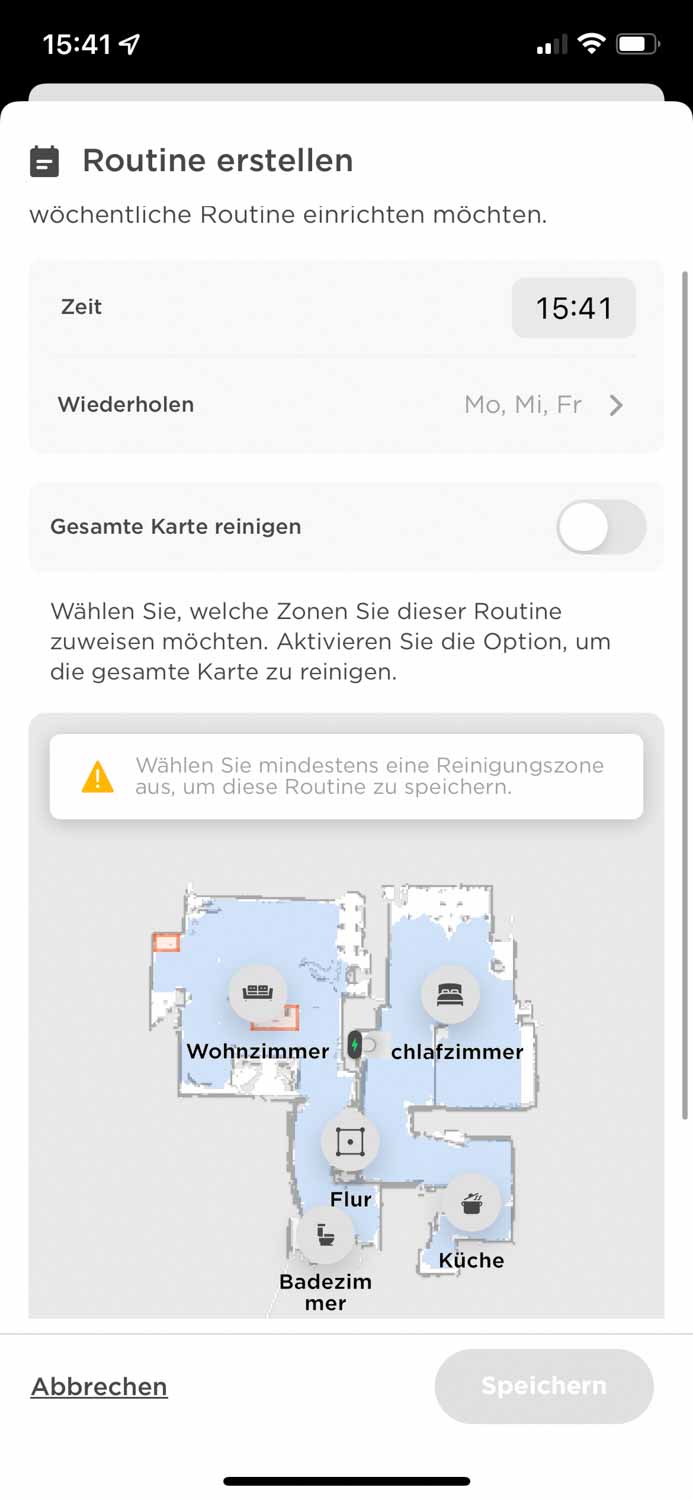693x1500 pixels.
Task: Tap the Speichern button
Action: click(x=544, y=1386)
